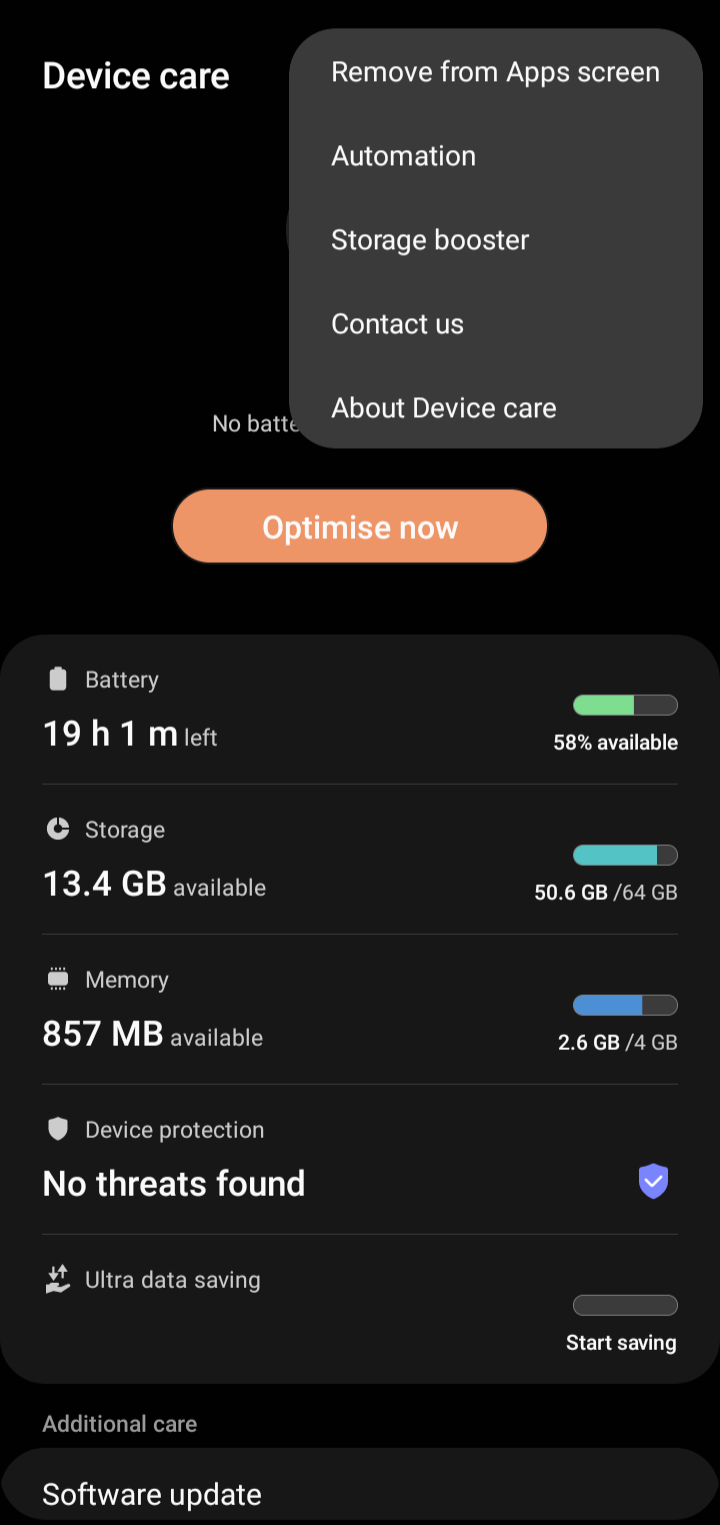This screenshot has height=1525, width=720.
Task: Tap the No threats found row
Action: (173, 1183)
